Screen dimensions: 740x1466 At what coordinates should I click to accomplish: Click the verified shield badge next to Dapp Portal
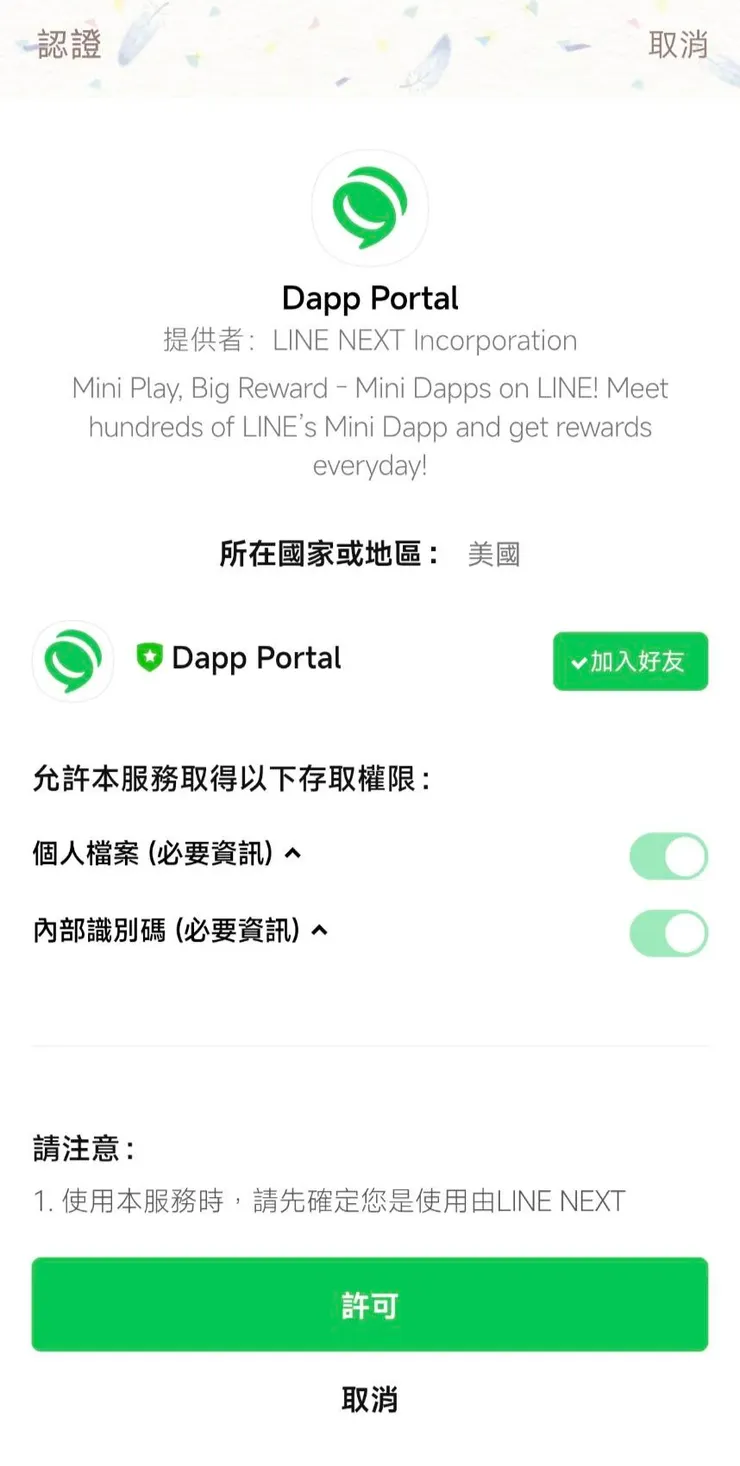[x=150, y=659]
